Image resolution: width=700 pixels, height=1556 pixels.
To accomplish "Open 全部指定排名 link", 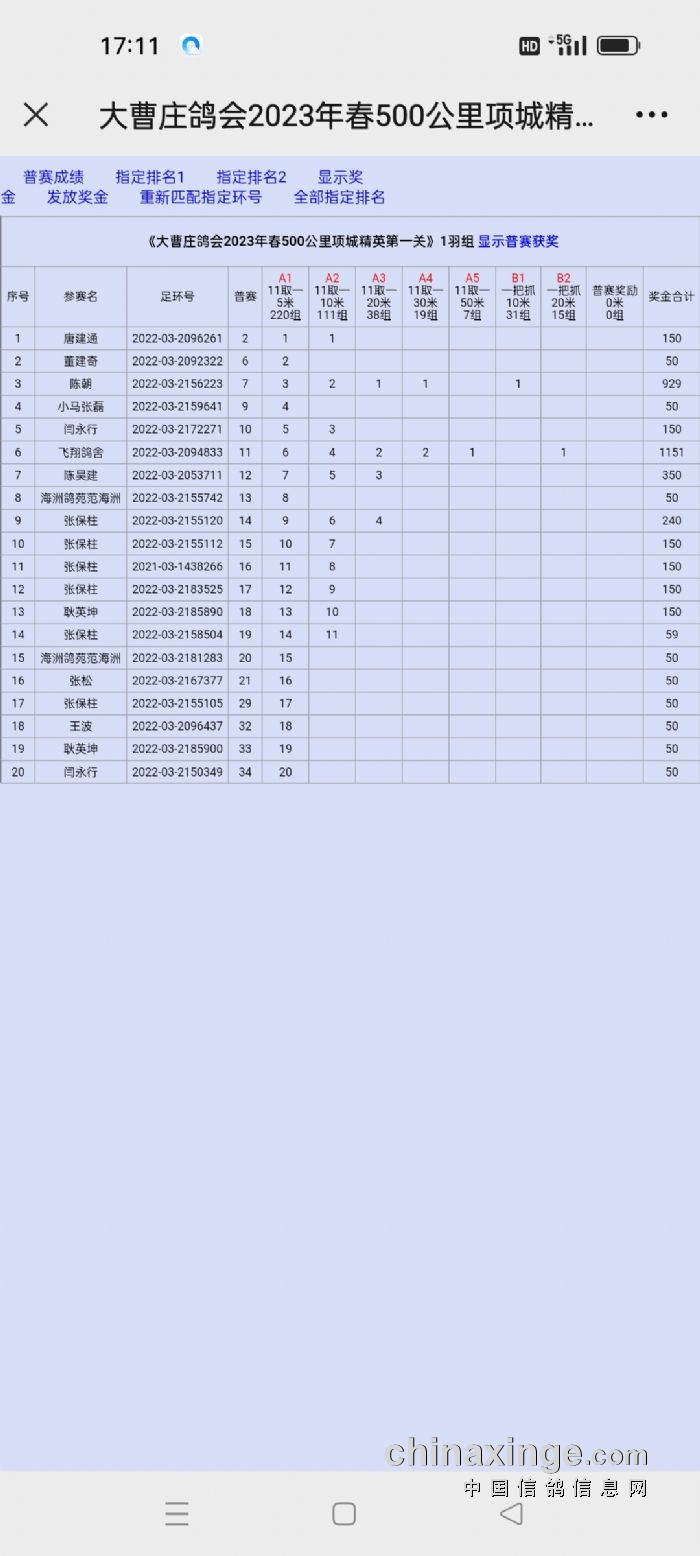I will tap(339, 197).
